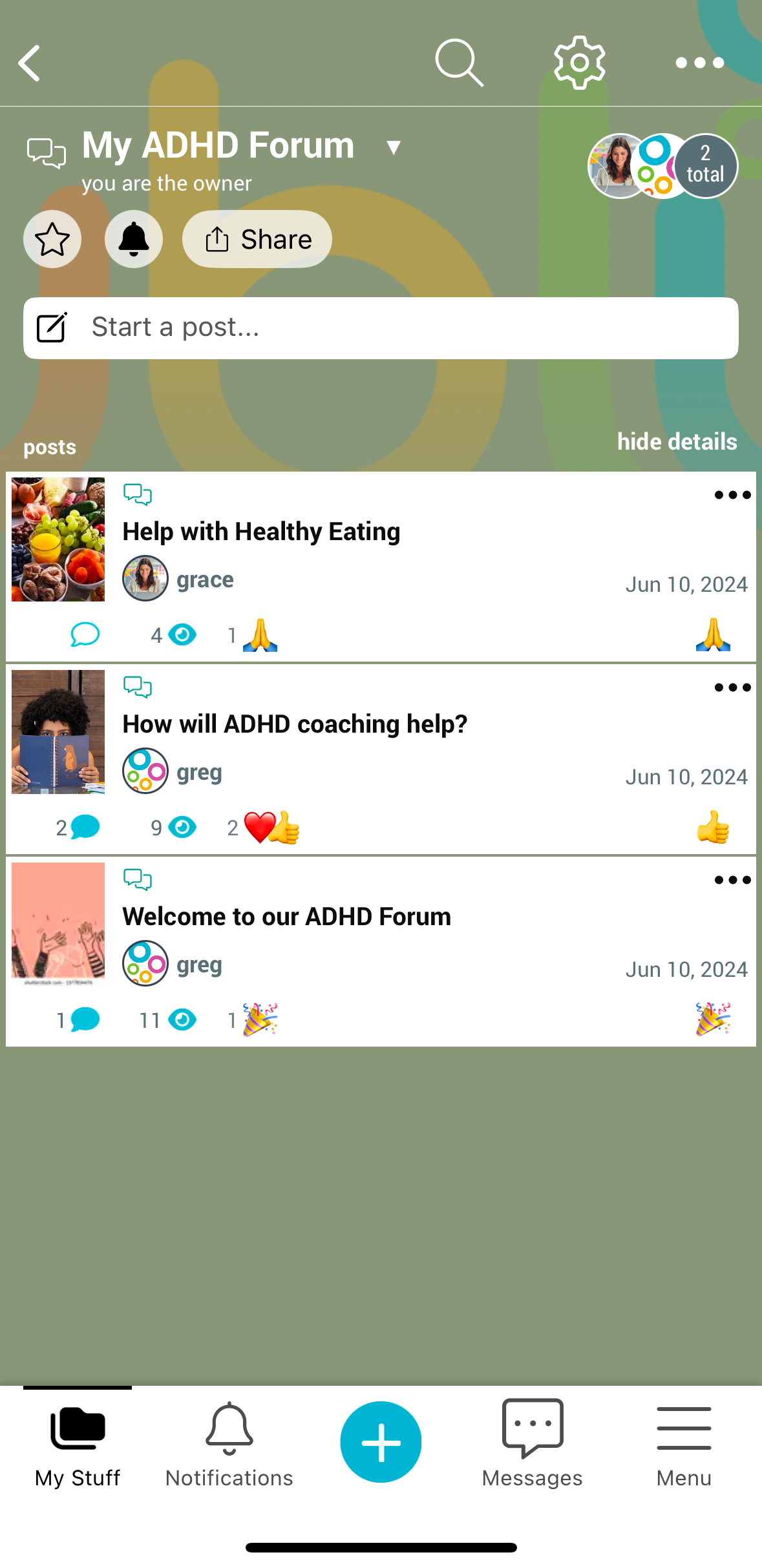Viewport: 762px width, 1568px height.
Task: Open the top bar overflow menu
Action: coord(699,63)
